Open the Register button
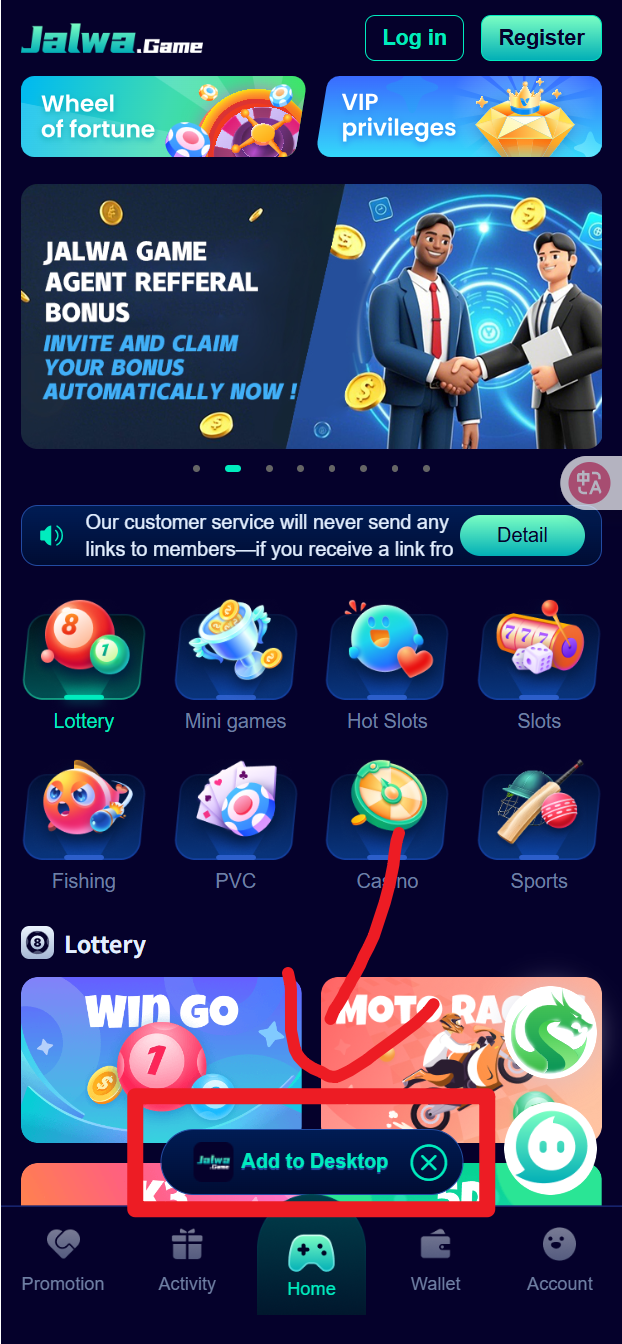 tap(541, 38)
